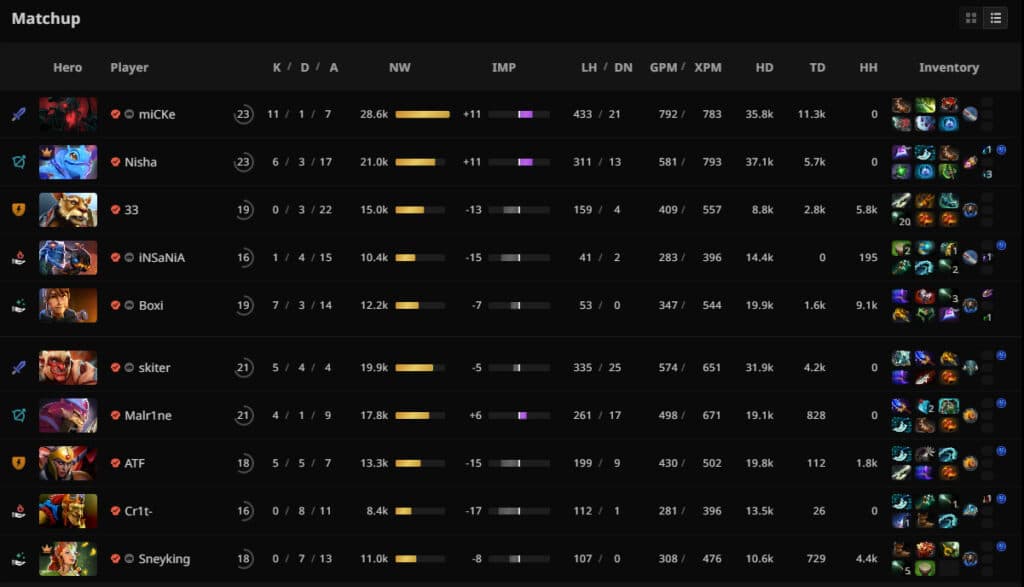Select the list view toggle
This screenshot has width=1024, height=587.
coord(995,18)
